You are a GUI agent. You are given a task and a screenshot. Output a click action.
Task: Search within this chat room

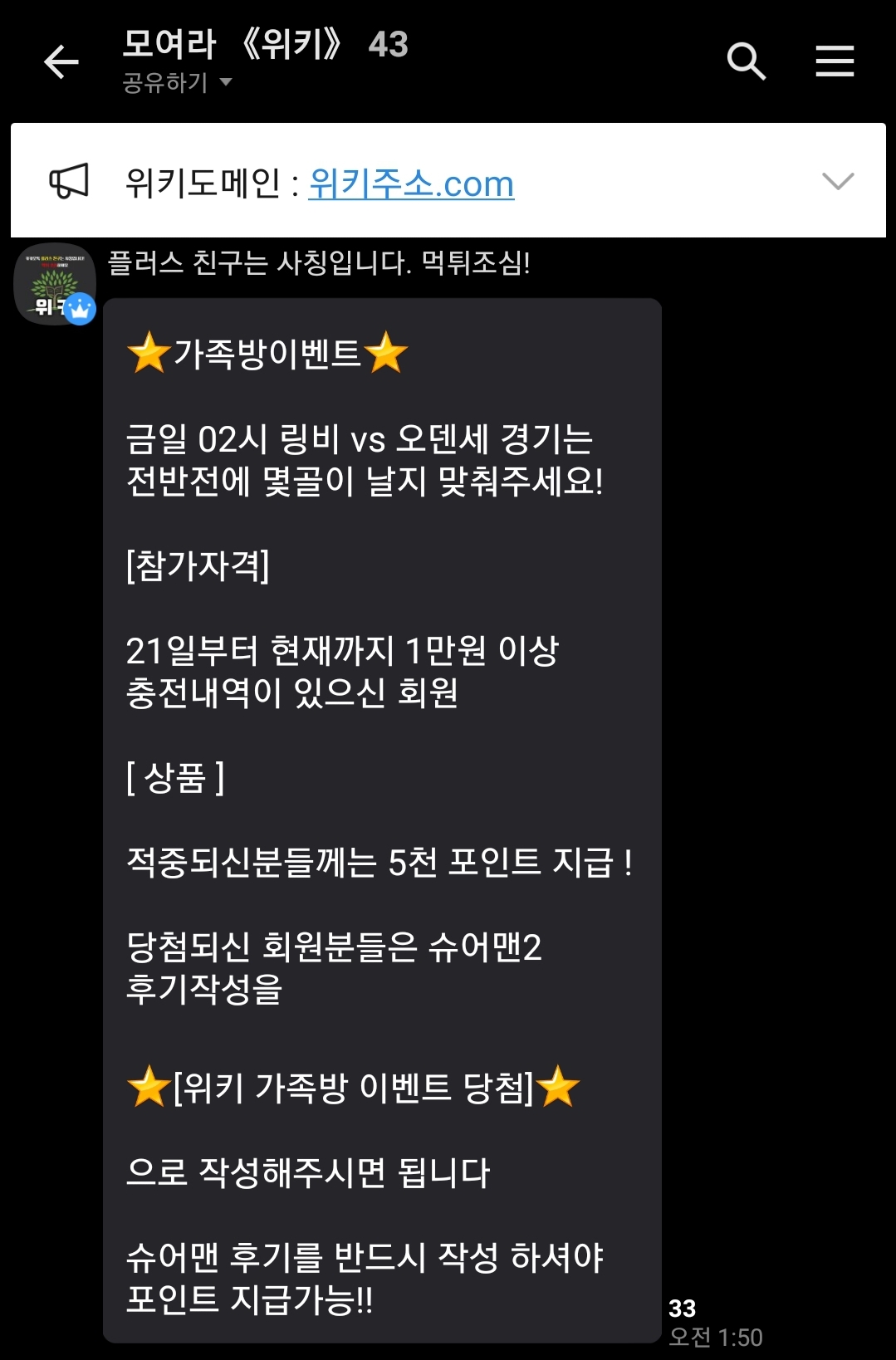(746, 61)
